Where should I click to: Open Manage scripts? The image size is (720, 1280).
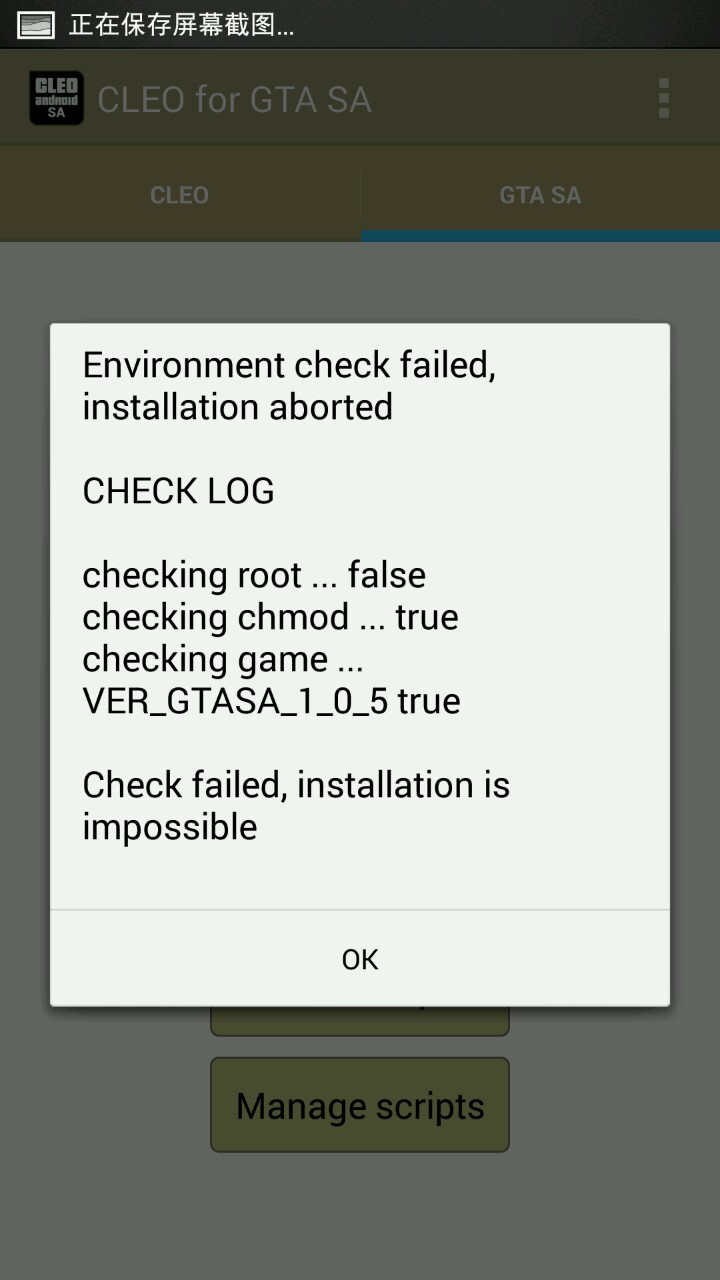[360, 1105]
